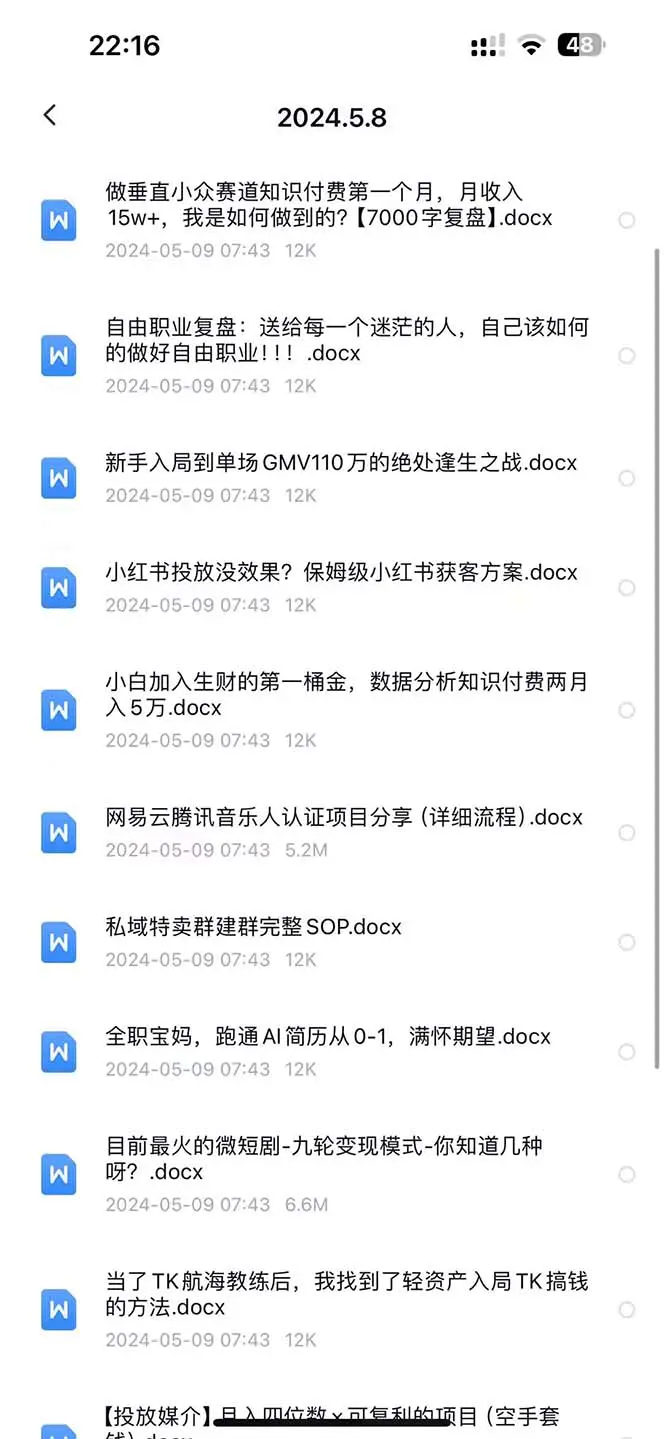The height and width of the screenshot is (1439, 664).
Task: Select the 小红书获客方案 file radio button
Action: (x=627, y=588)
